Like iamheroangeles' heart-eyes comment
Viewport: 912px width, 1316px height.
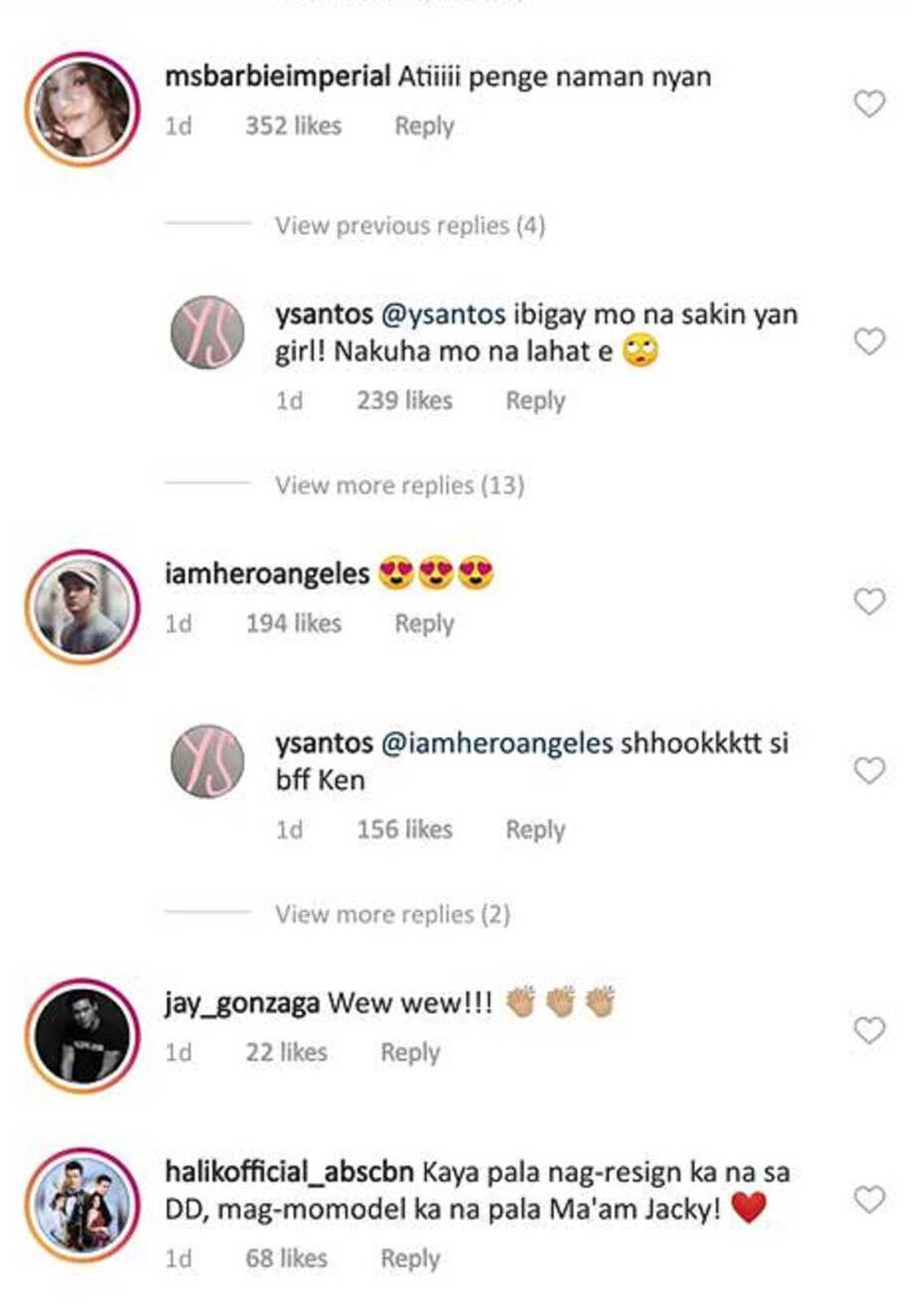(x=869, y=601)
